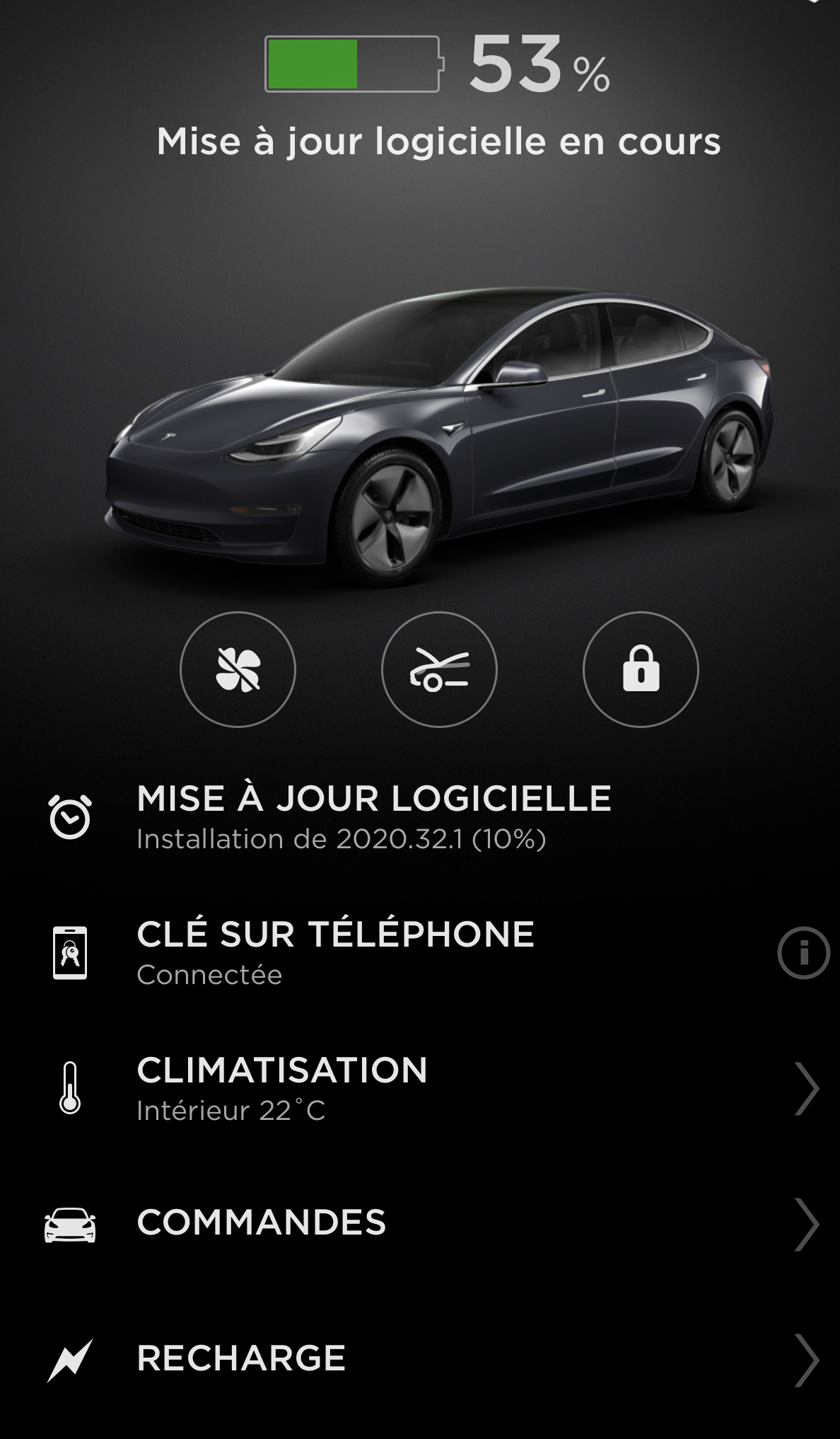Image resolution: width=840 pixels, height=1439 pixels.
Task: Tap the lock quick button
Action: [x=641, y=669]
